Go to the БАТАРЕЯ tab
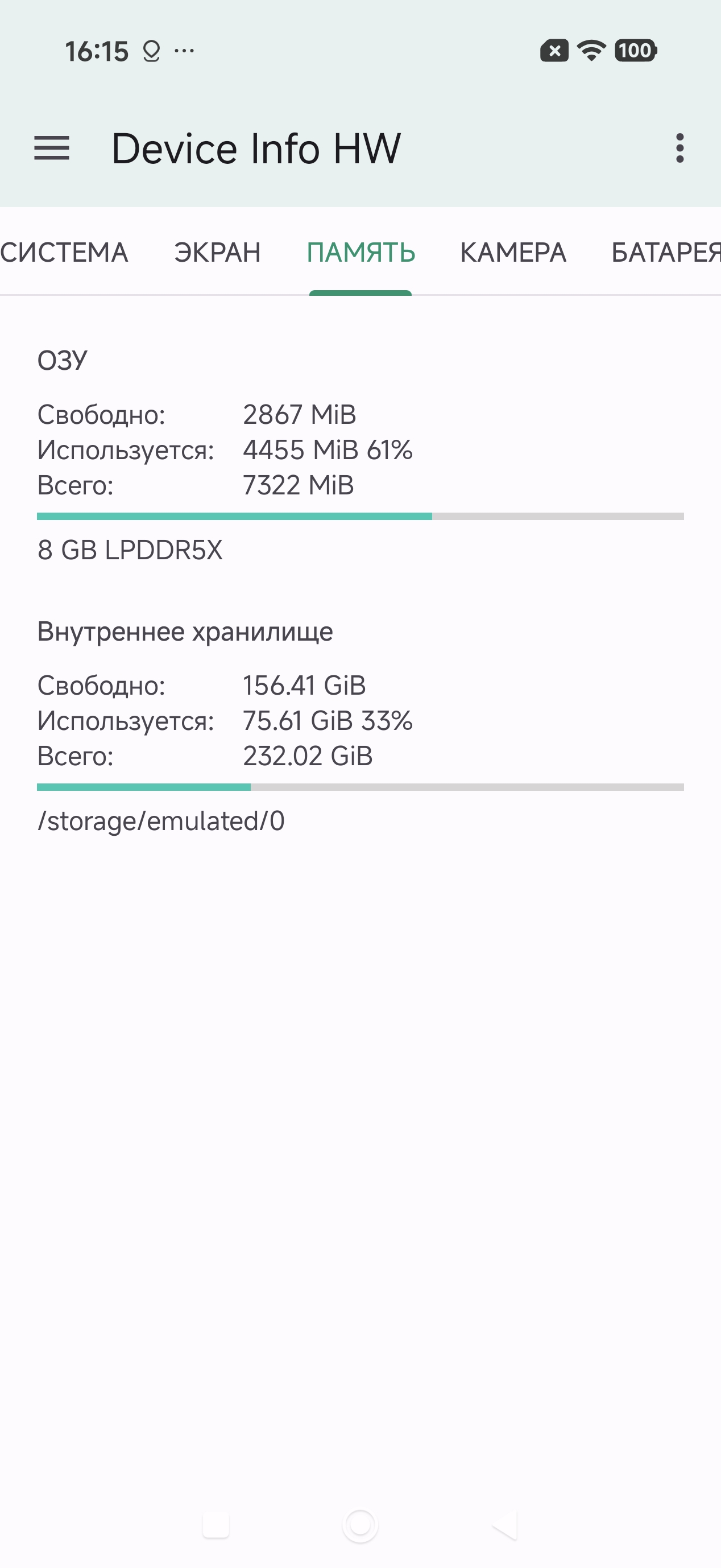The height and width of the screenshot is (1568, 721). (x=665, y=252)
